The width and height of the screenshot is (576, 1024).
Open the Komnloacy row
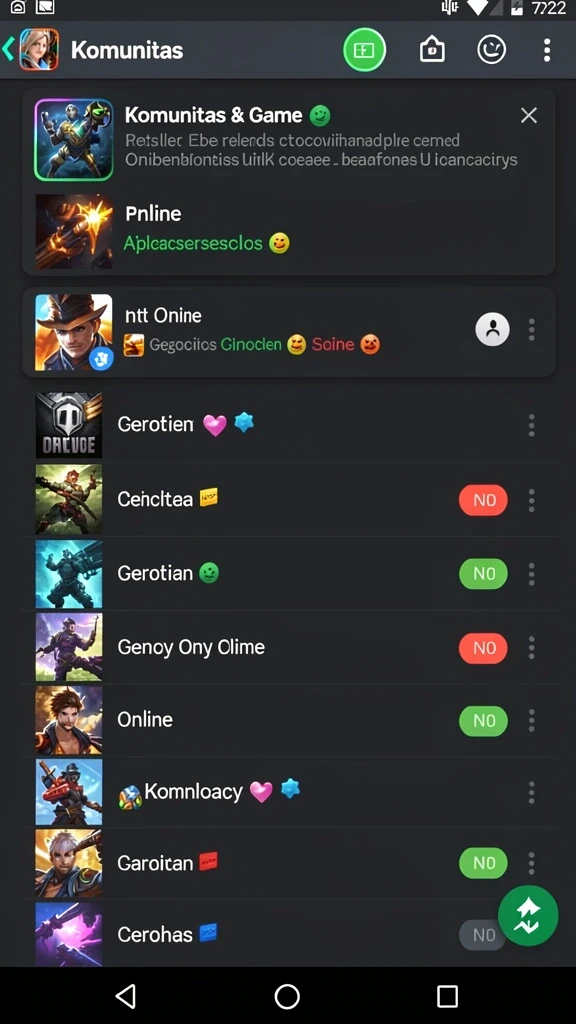pos(289,792)
